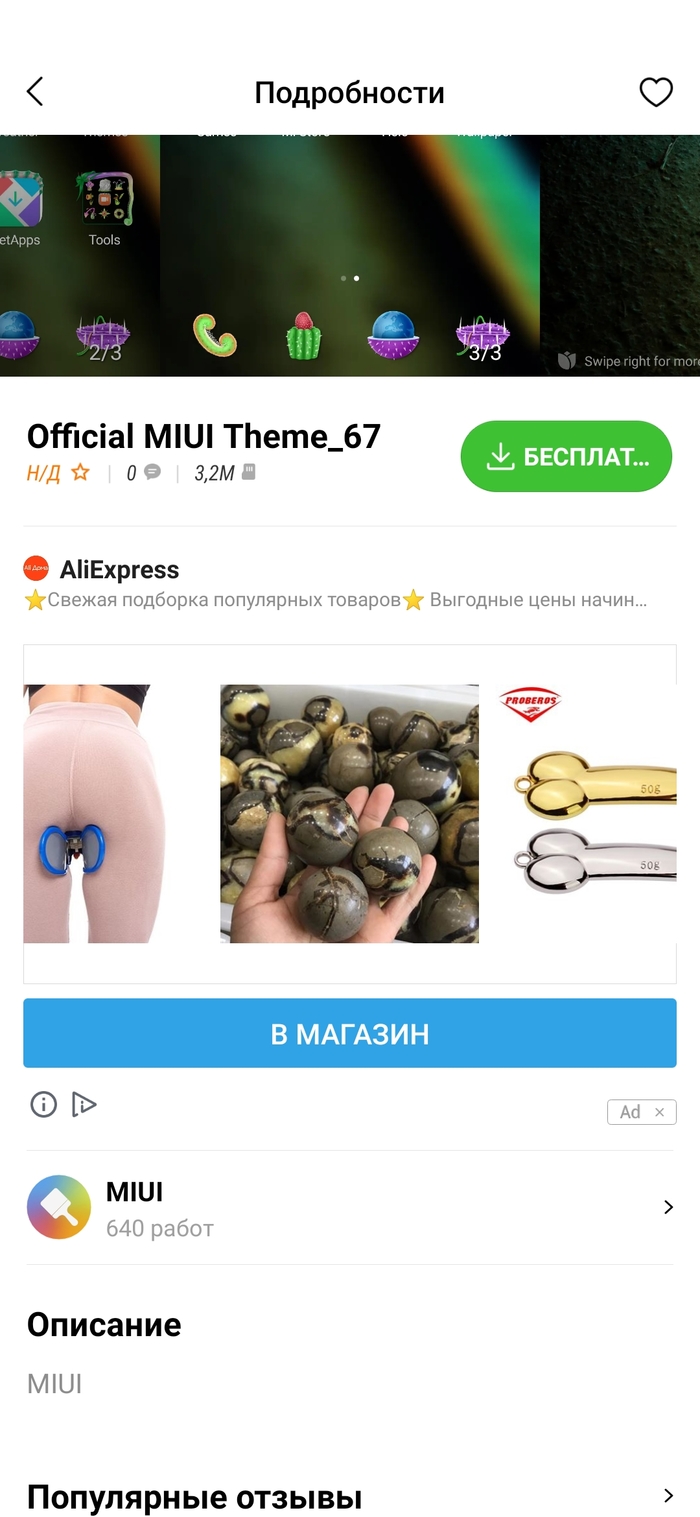Image resolution: width=700 pixels, height=1517 pixels.
Task: Open the stone spheres product tile in ad
Action: [349, 813]
